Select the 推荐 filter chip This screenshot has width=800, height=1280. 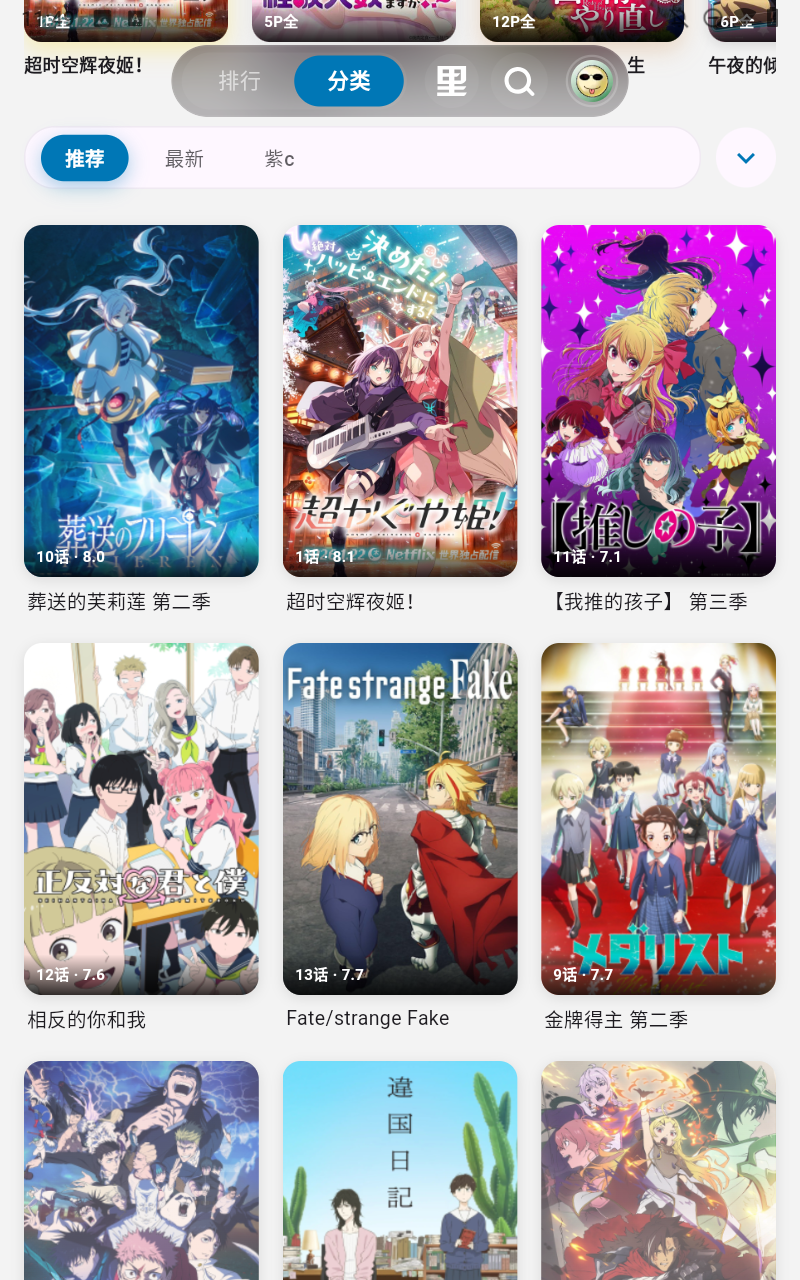85,158
